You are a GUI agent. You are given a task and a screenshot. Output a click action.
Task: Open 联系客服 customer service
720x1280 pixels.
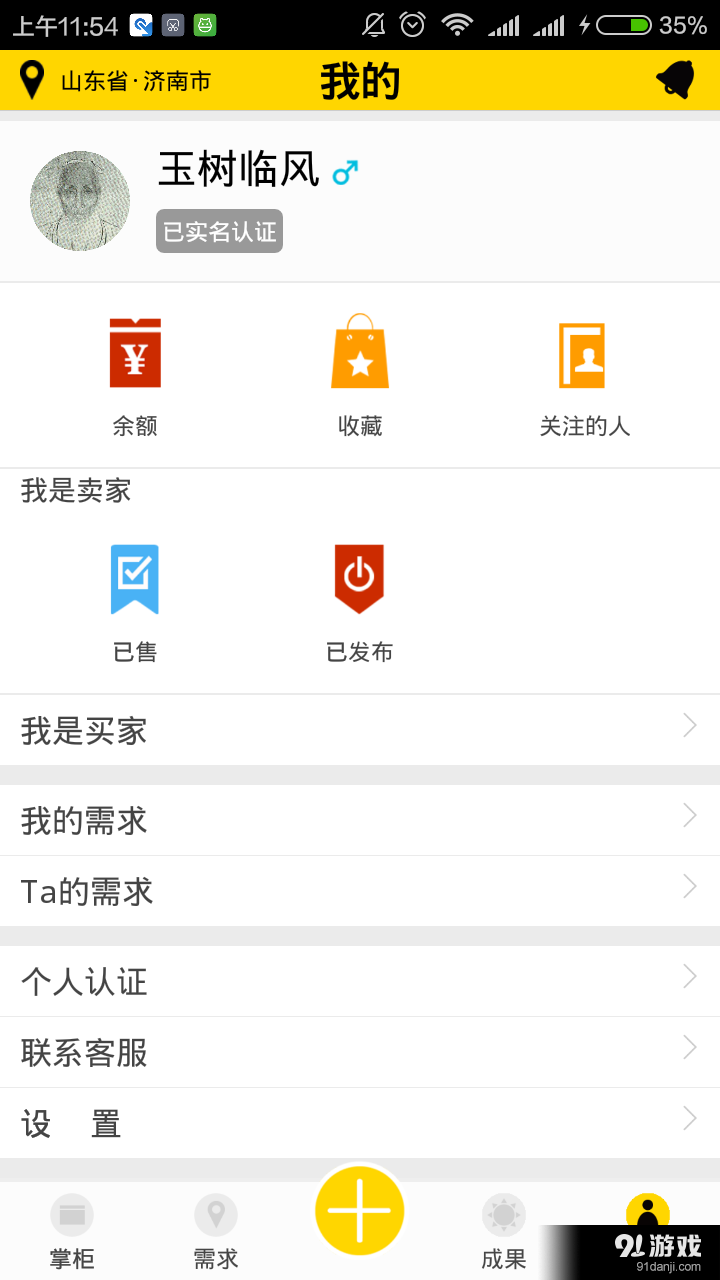360,1051
